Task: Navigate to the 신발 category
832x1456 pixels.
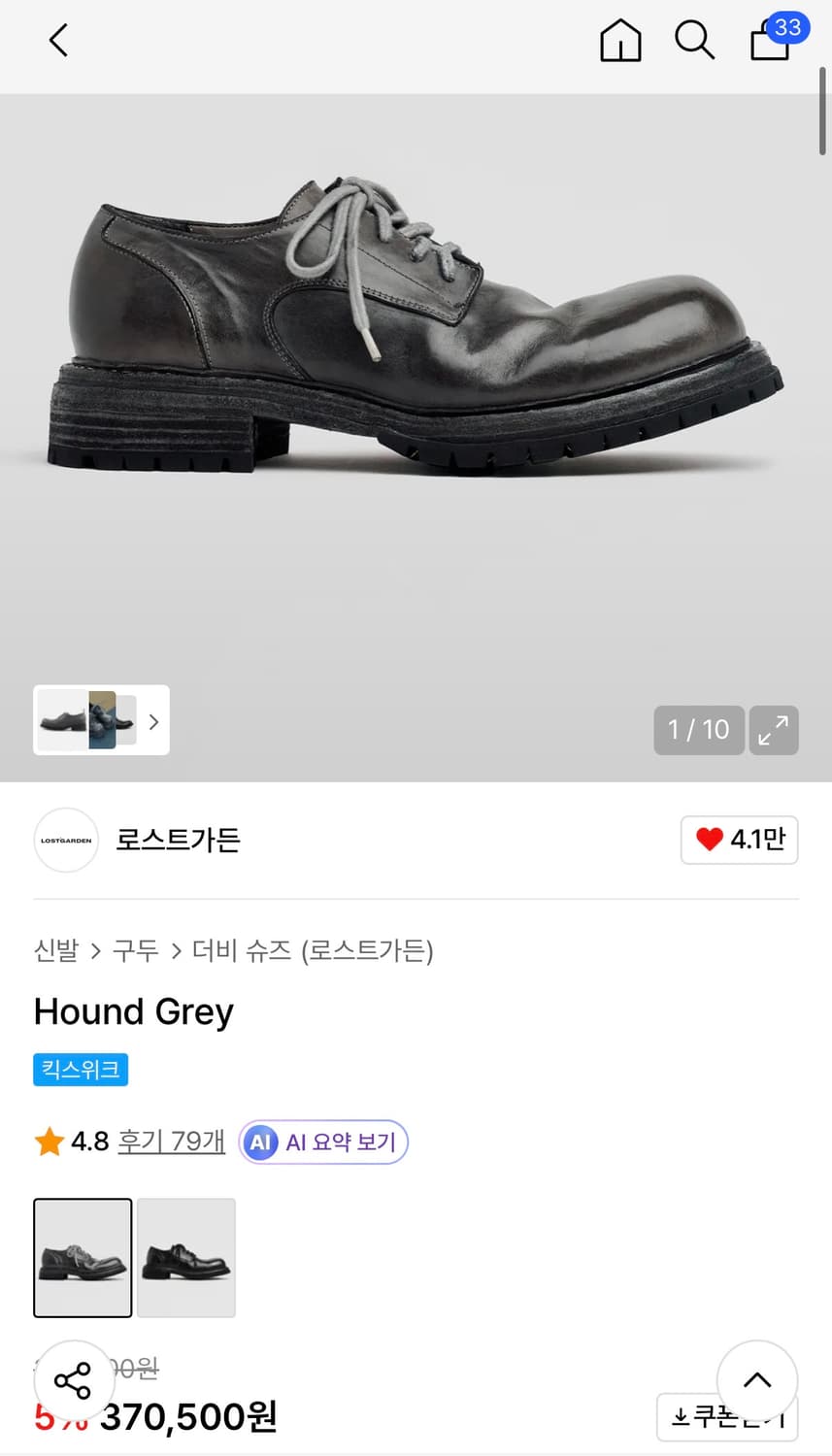Action: coord(55,951)
